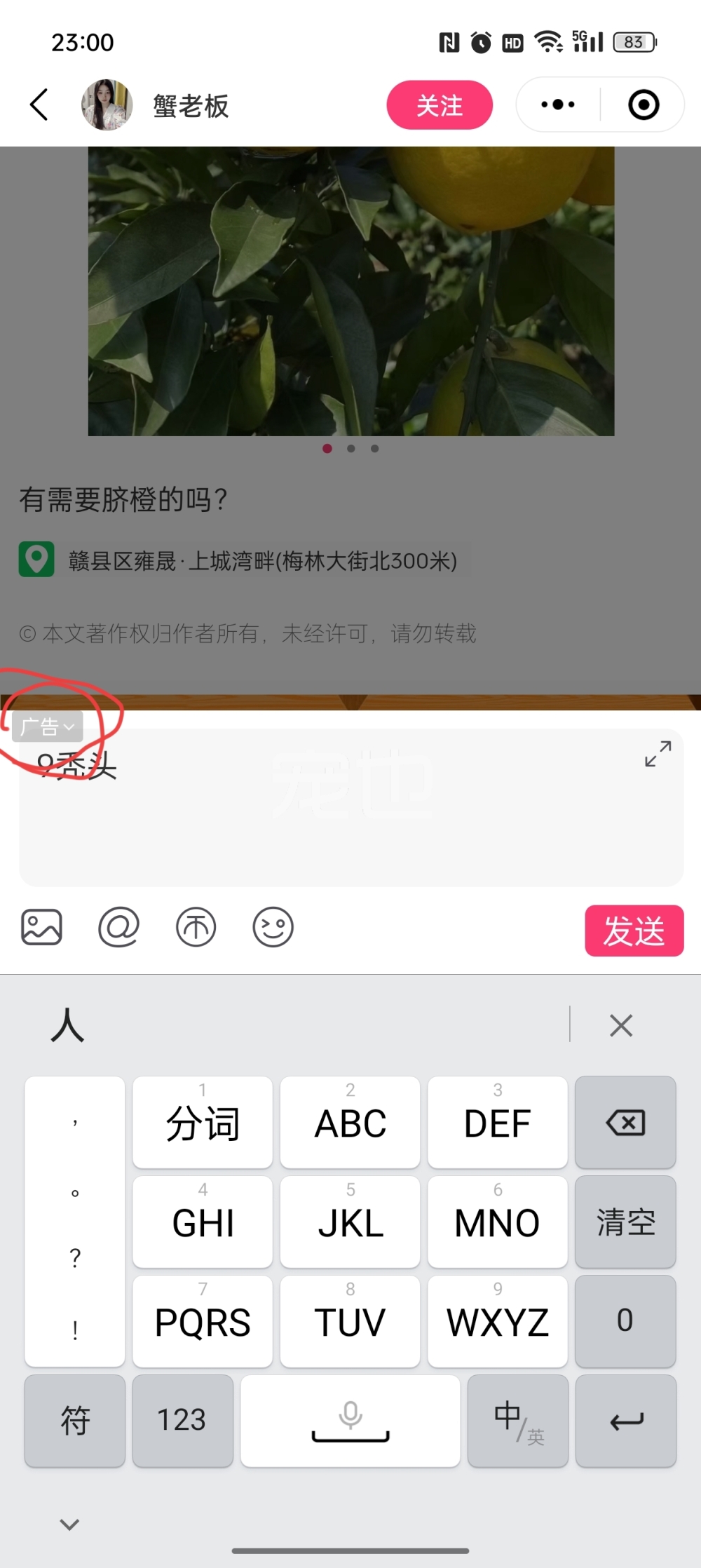Toggle Chinese/English input with 中/英 key
Viewport: 701px width, 1568px height.
518,1421
